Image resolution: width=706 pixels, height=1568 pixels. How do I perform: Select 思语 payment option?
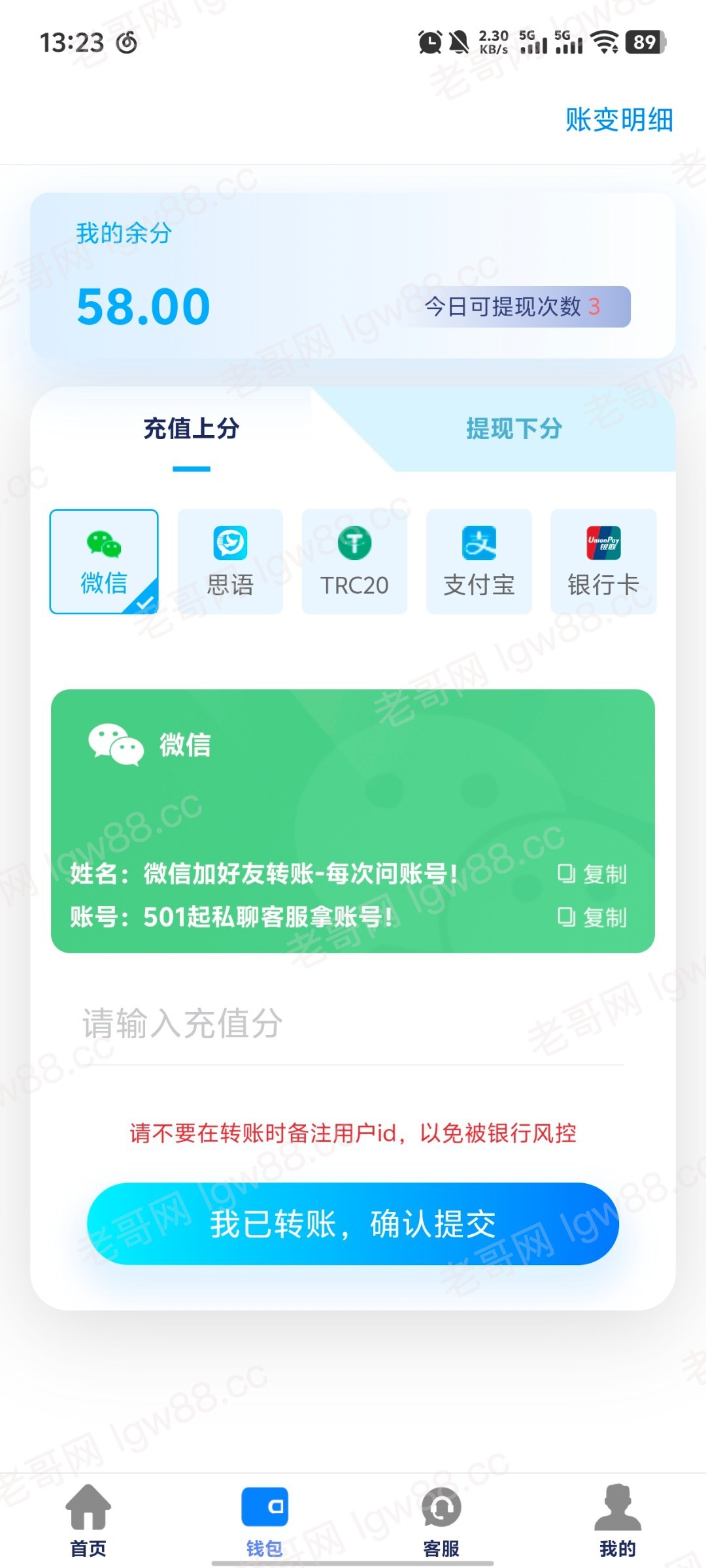[230, 562]
